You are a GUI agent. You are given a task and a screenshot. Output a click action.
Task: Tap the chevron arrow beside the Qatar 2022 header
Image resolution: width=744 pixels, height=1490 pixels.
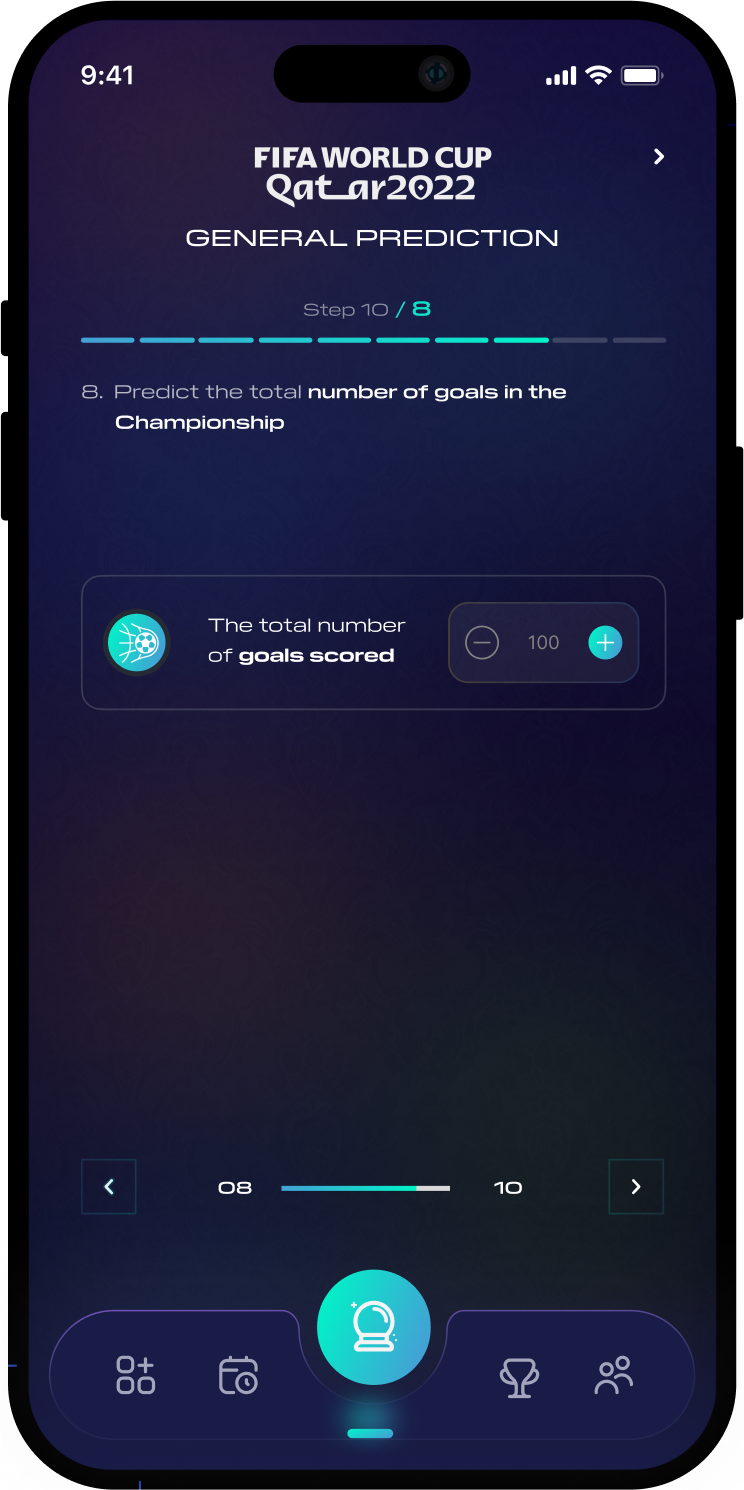pos(658,157)
